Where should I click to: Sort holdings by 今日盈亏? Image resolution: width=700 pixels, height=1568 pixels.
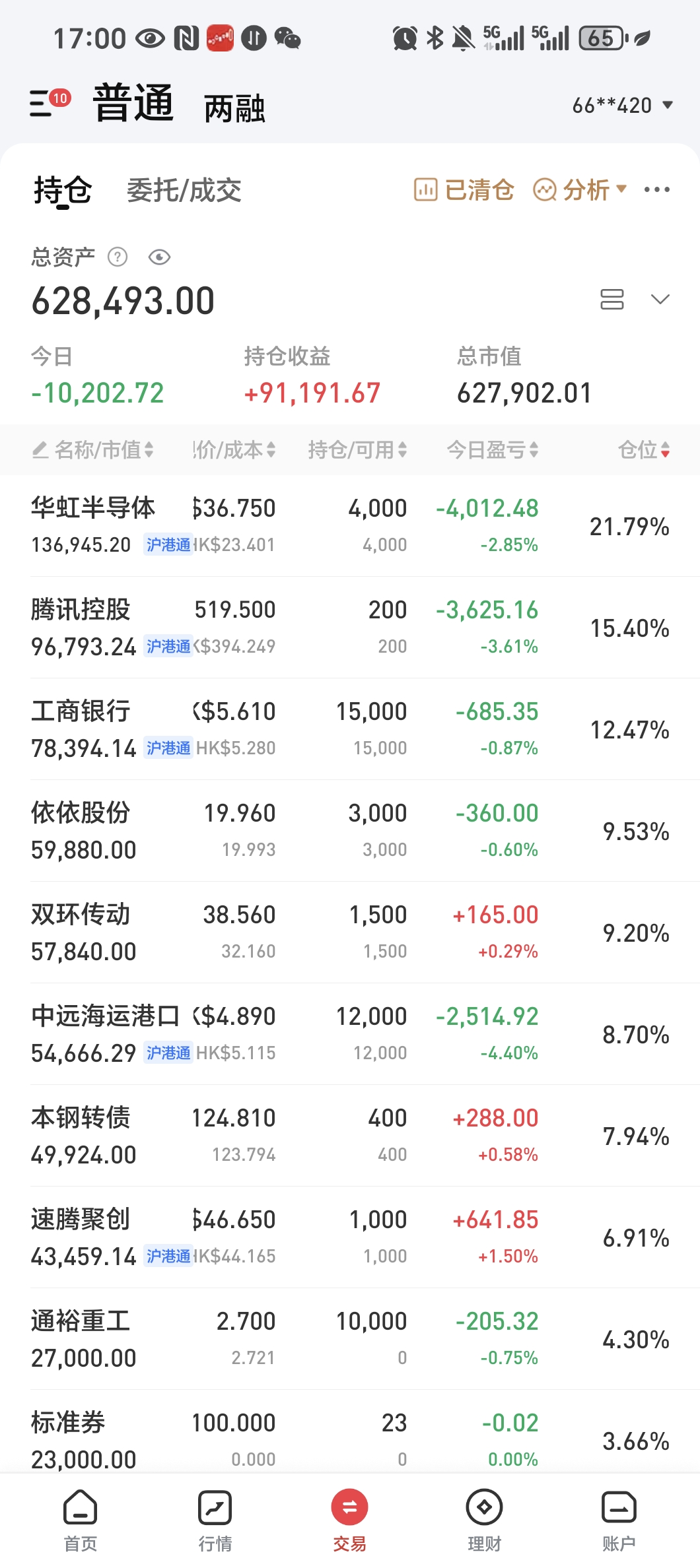click(x=493, y=450)
